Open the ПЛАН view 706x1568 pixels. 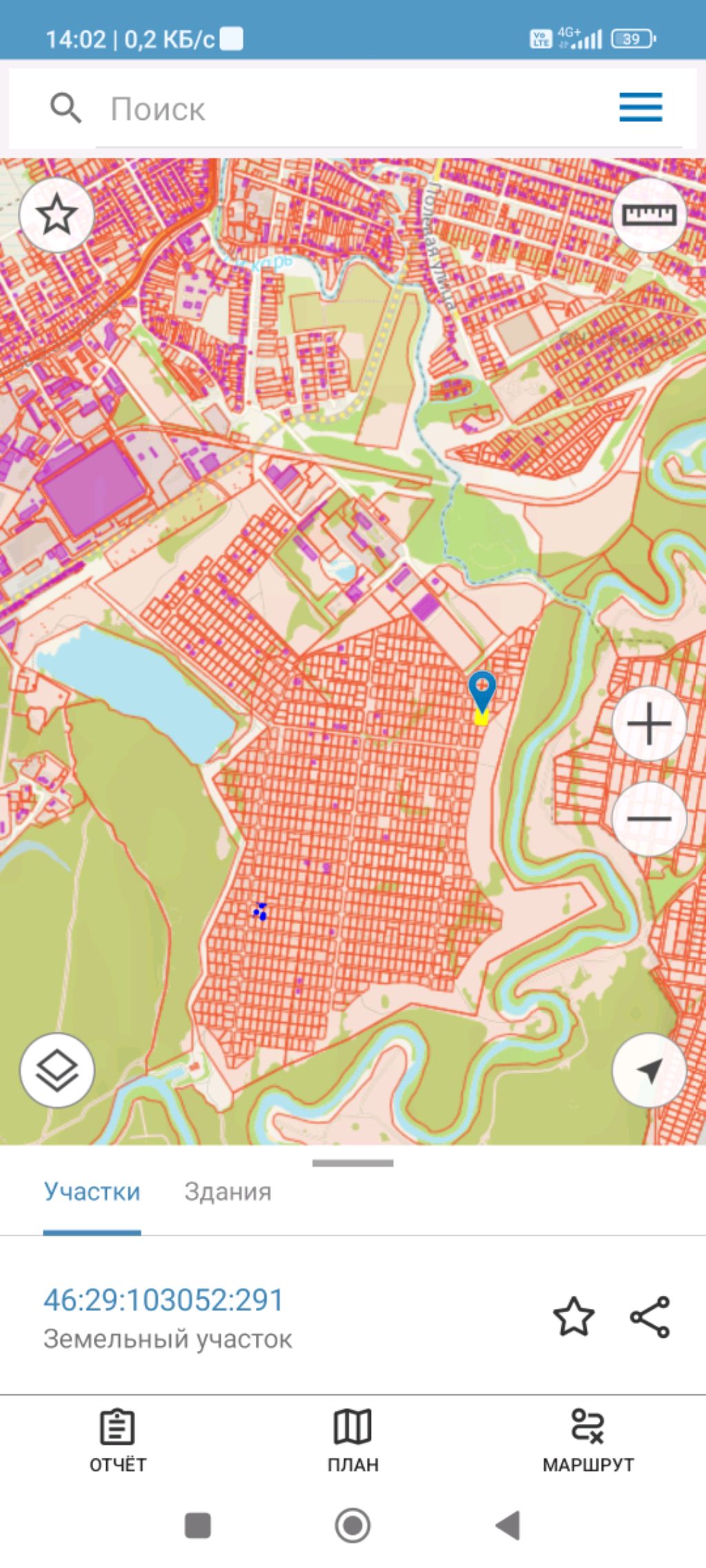353,1439
